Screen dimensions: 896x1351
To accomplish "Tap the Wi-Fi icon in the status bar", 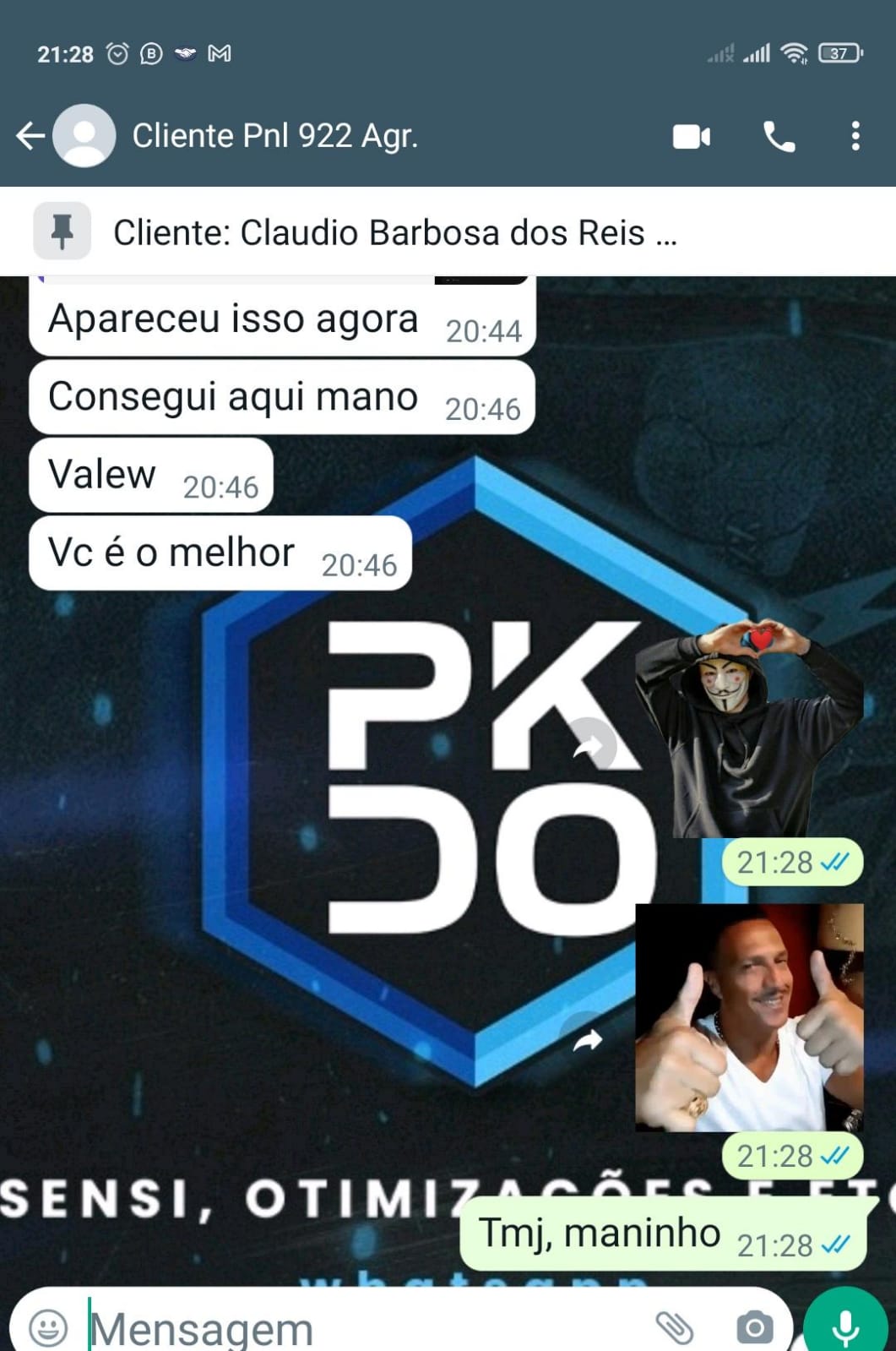I will coord(792,52).
